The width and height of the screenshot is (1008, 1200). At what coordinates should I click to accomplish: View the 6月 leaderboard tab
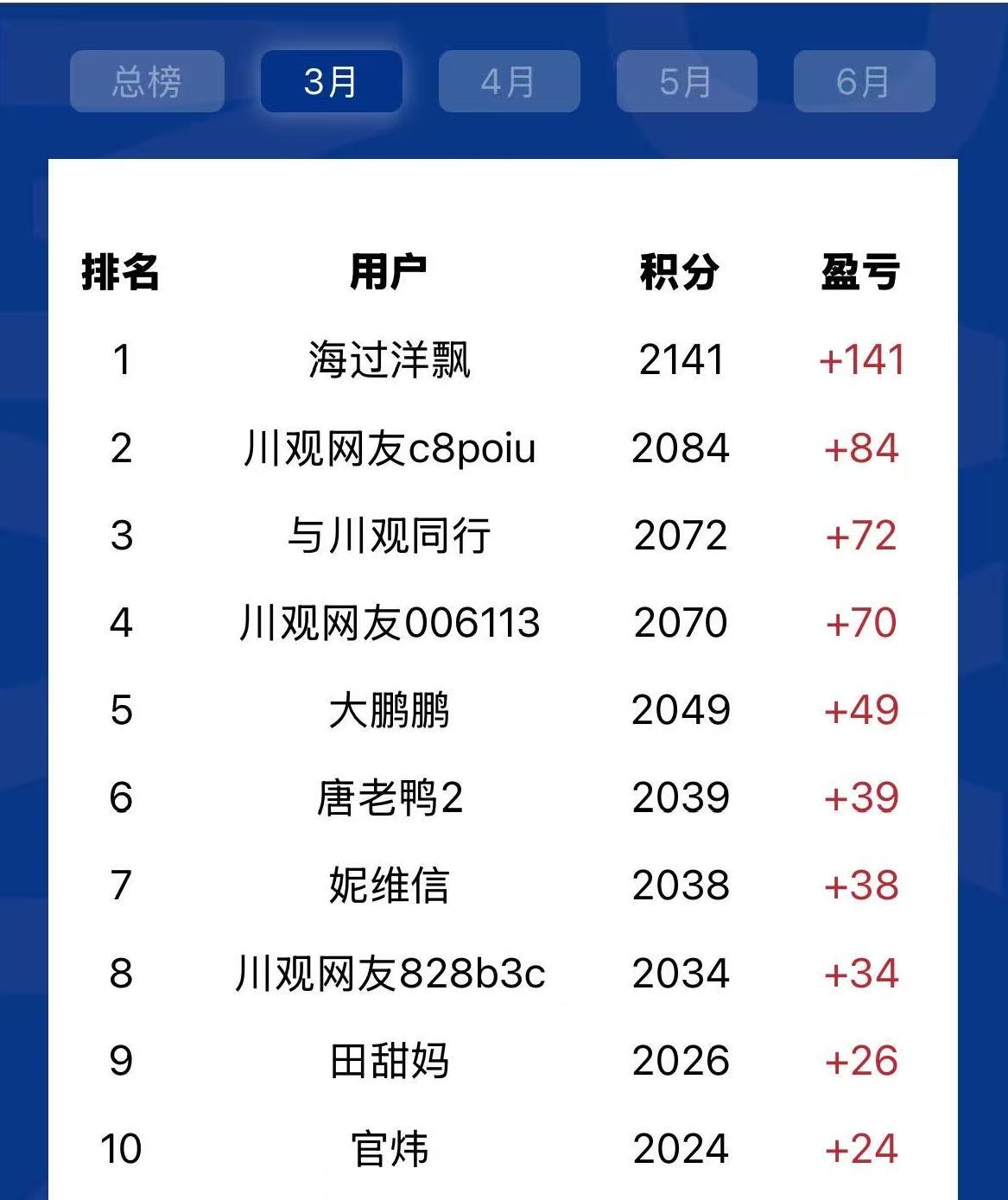[864, 82]
